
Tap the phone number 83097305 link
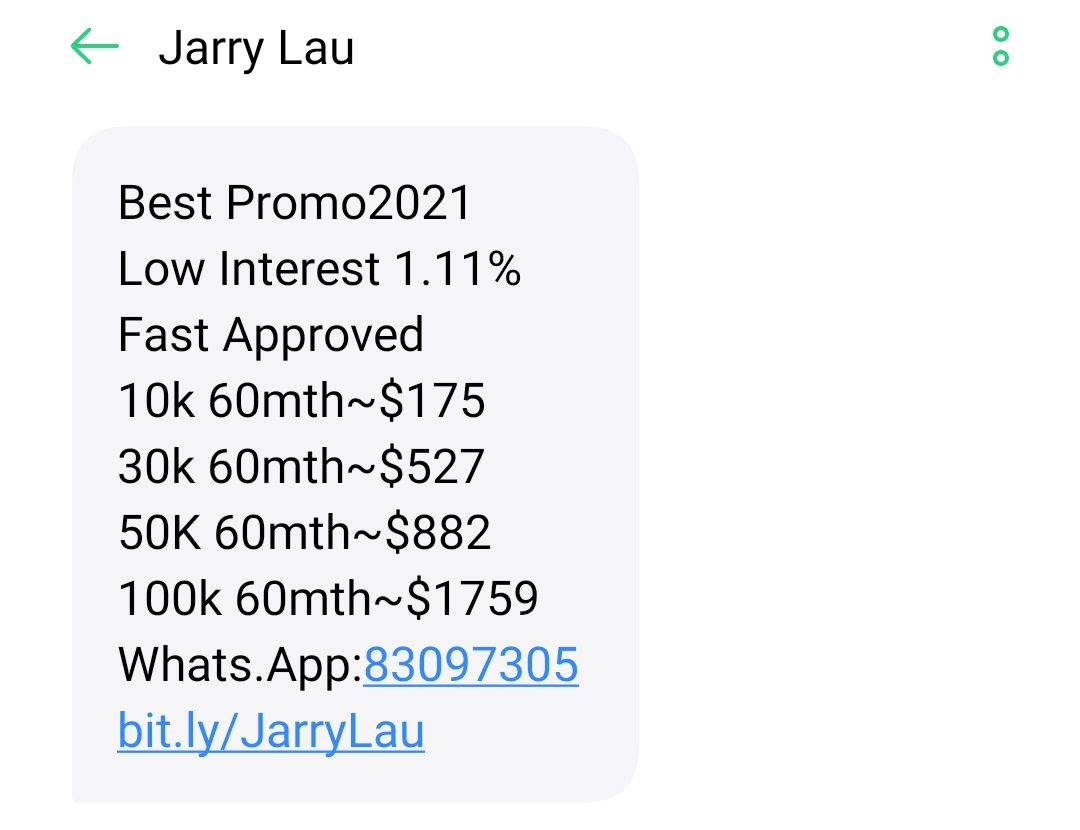471,665
